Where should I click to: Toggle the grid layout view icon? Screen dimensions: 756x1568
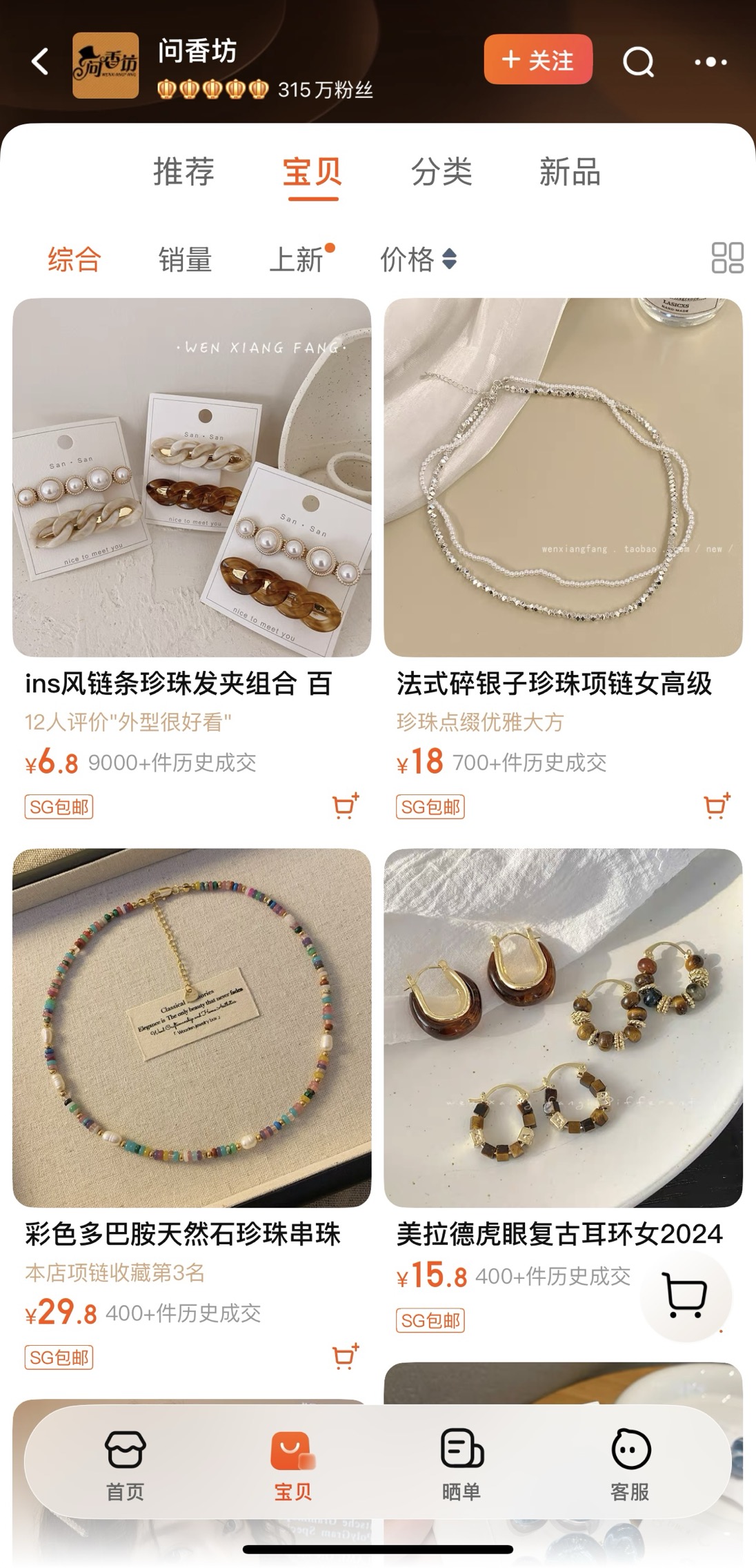[727, 258]
